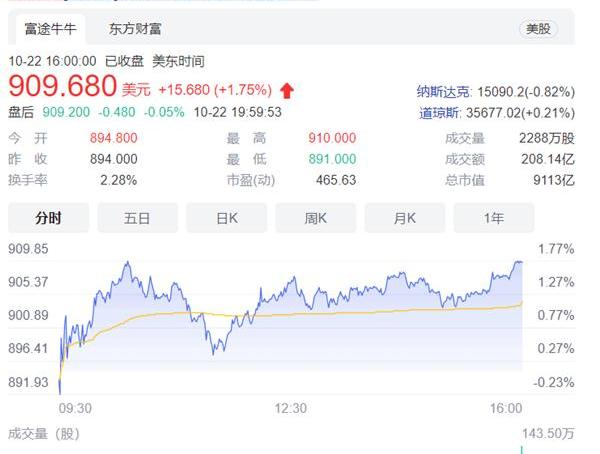The image size is (600, 454).
Task: View the 周K chart
Action: [316, 217]
